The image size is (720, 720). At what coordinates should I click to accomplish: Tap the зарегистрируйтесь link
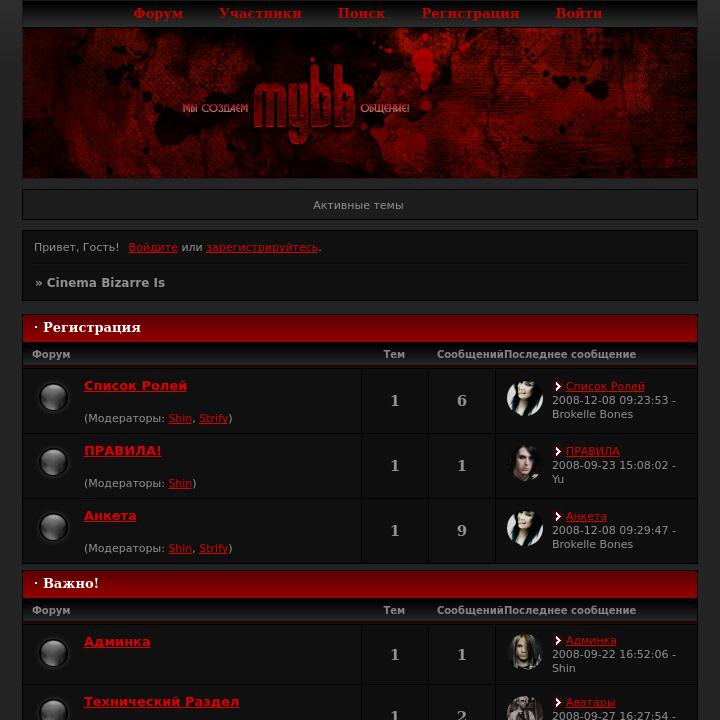tap(262, 247)
